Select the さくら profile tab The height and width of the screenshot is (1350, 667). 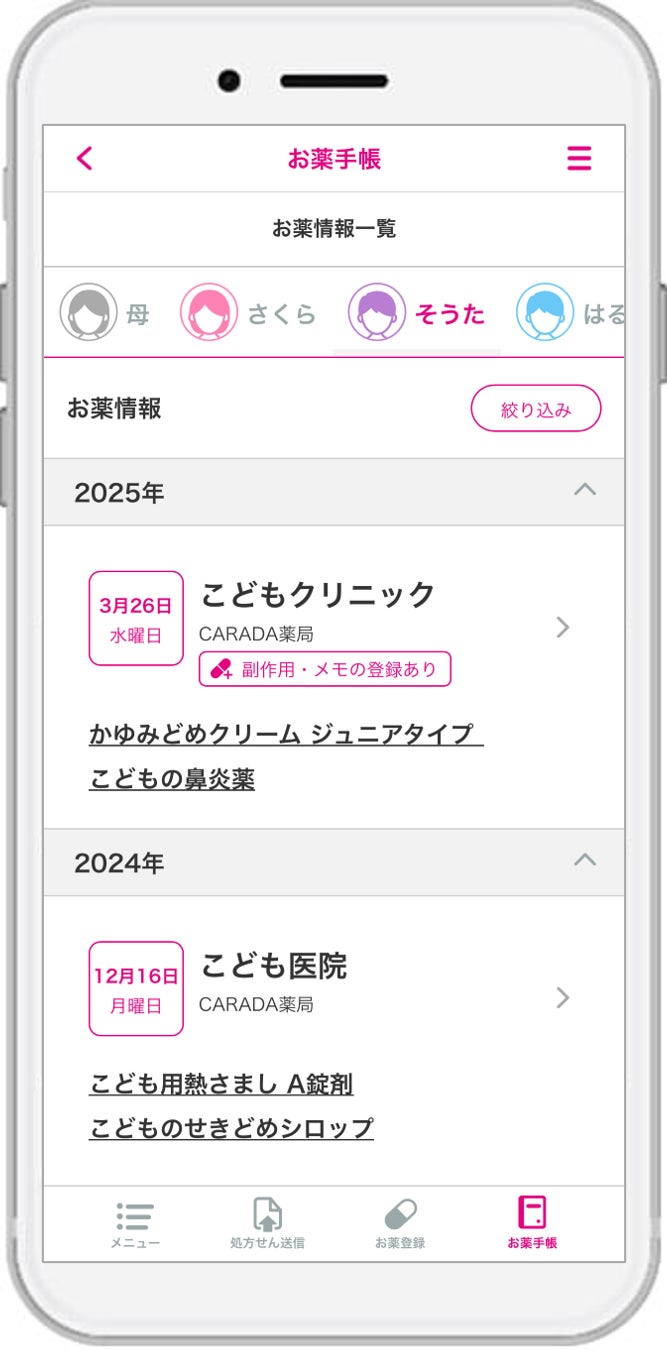tap(248, 314)
